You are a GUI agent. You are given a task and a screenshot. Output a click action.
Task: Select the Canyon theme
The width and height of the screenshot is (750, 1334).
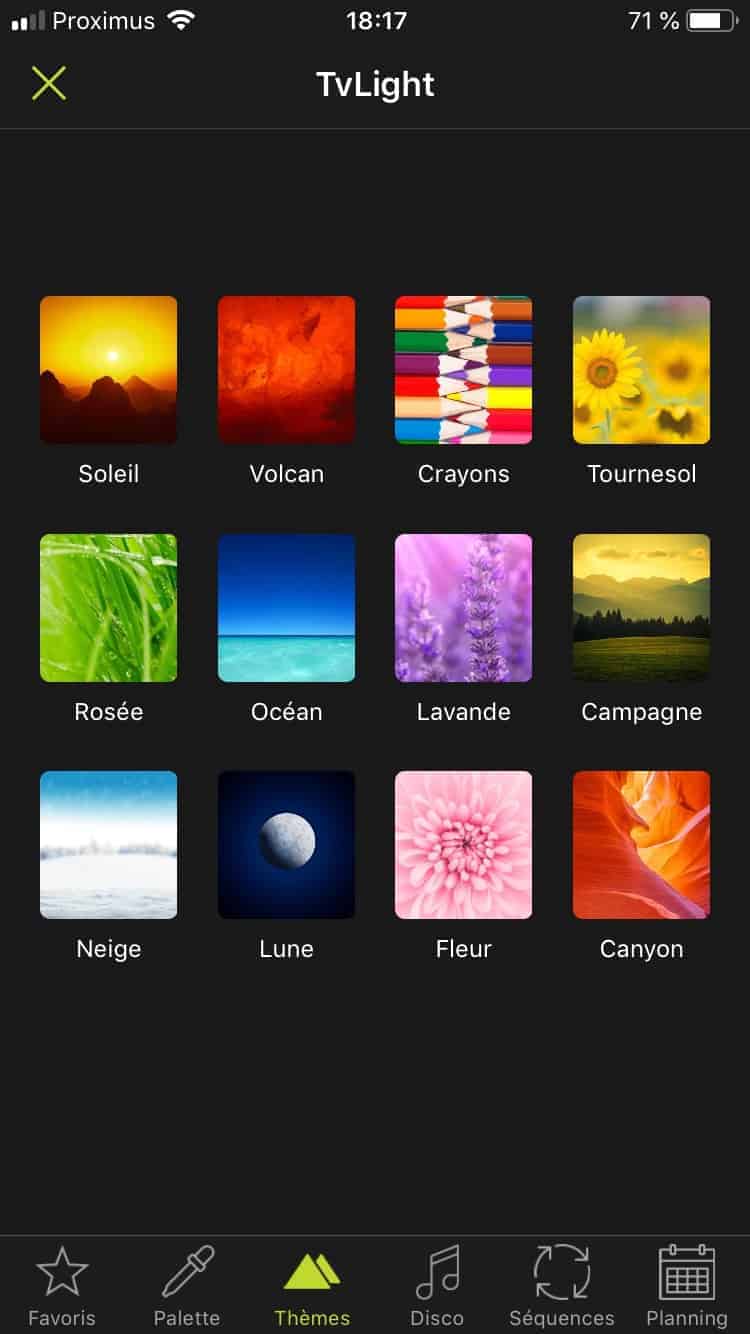641,845
